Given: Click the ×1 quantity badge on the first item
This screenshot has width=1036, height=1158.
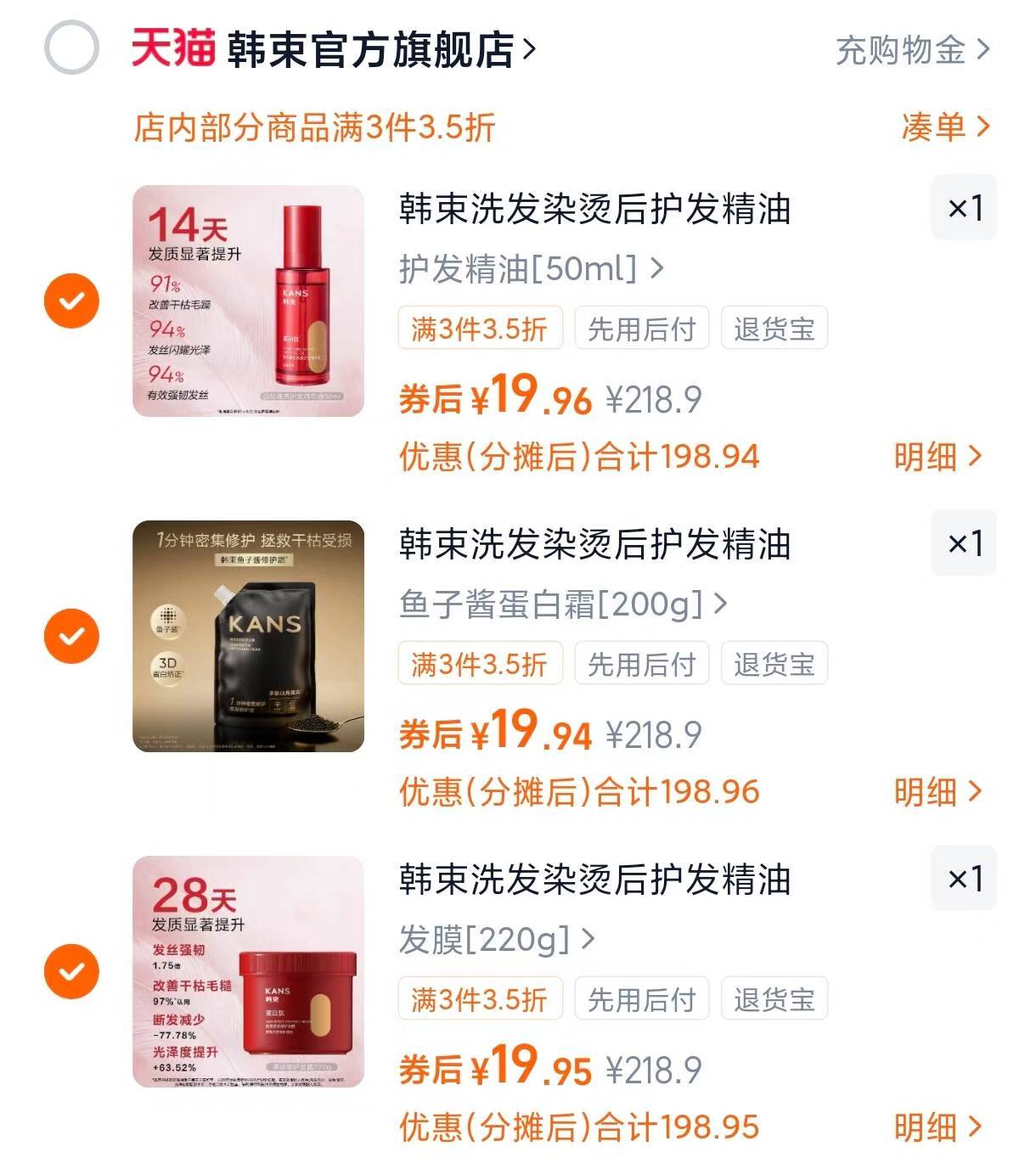Looking at the screenshot, I should click(964, 208).
